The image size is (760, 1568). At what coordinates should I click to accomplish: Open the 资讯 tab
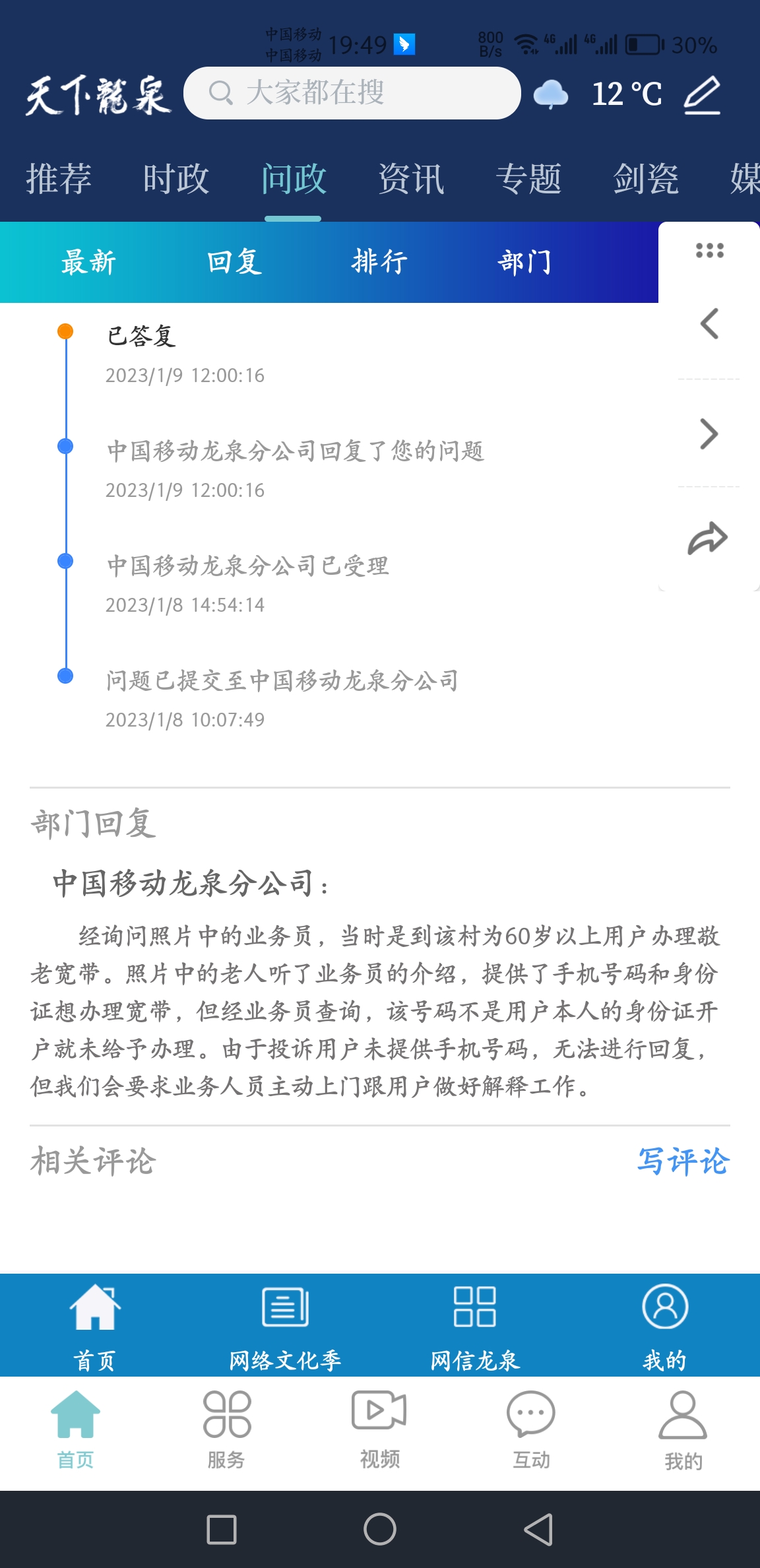click(411, 179)
